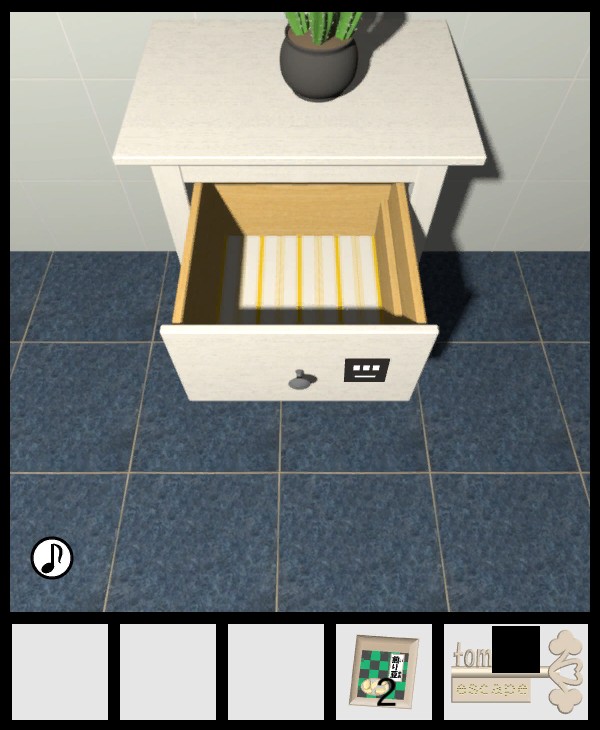Select the green checkered picture frame item
This screenshot has width=600, height=730.
(x=383, y=672)
